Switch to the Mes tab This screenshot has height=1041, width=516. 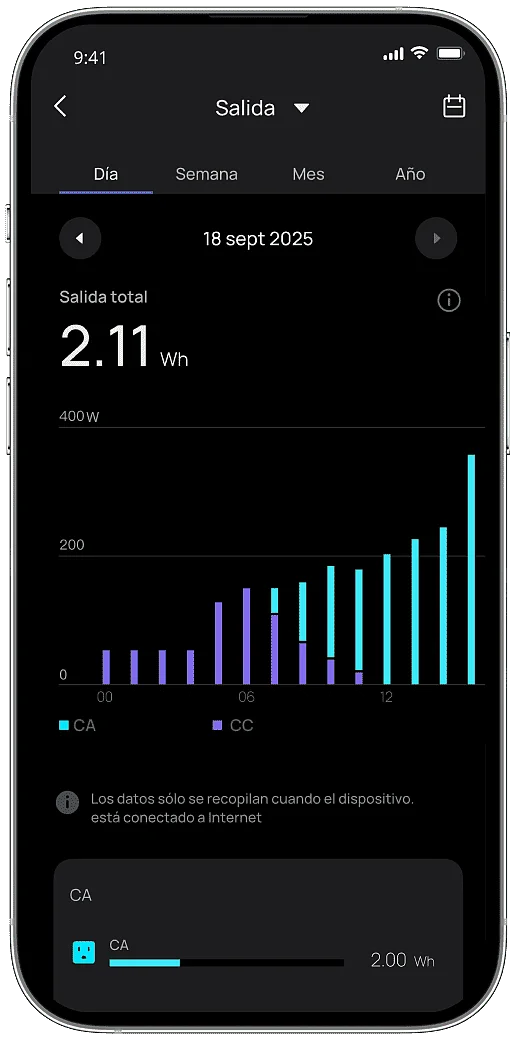[x=308, y=174]
